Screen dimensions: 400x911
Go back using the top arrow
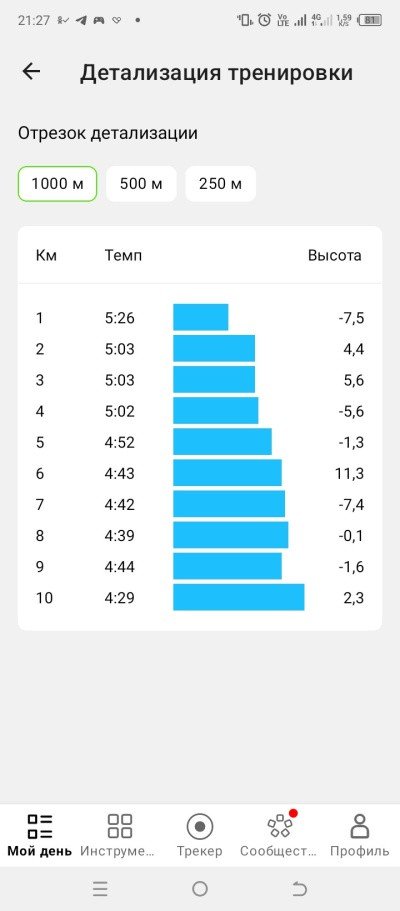[x=31, y=71]
